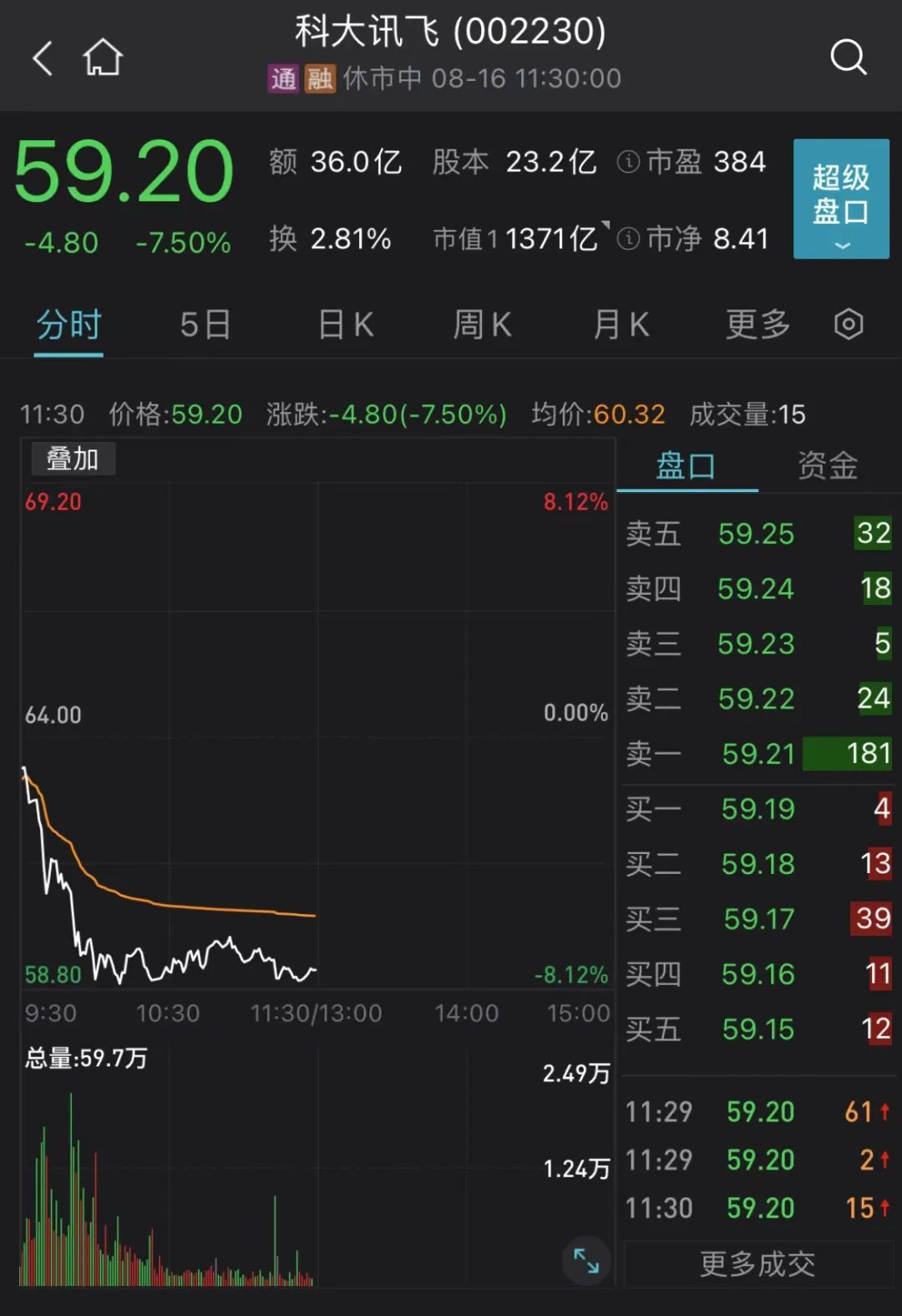
Task: Switch to the 5日 chart tab
Action: coord(205,325)
